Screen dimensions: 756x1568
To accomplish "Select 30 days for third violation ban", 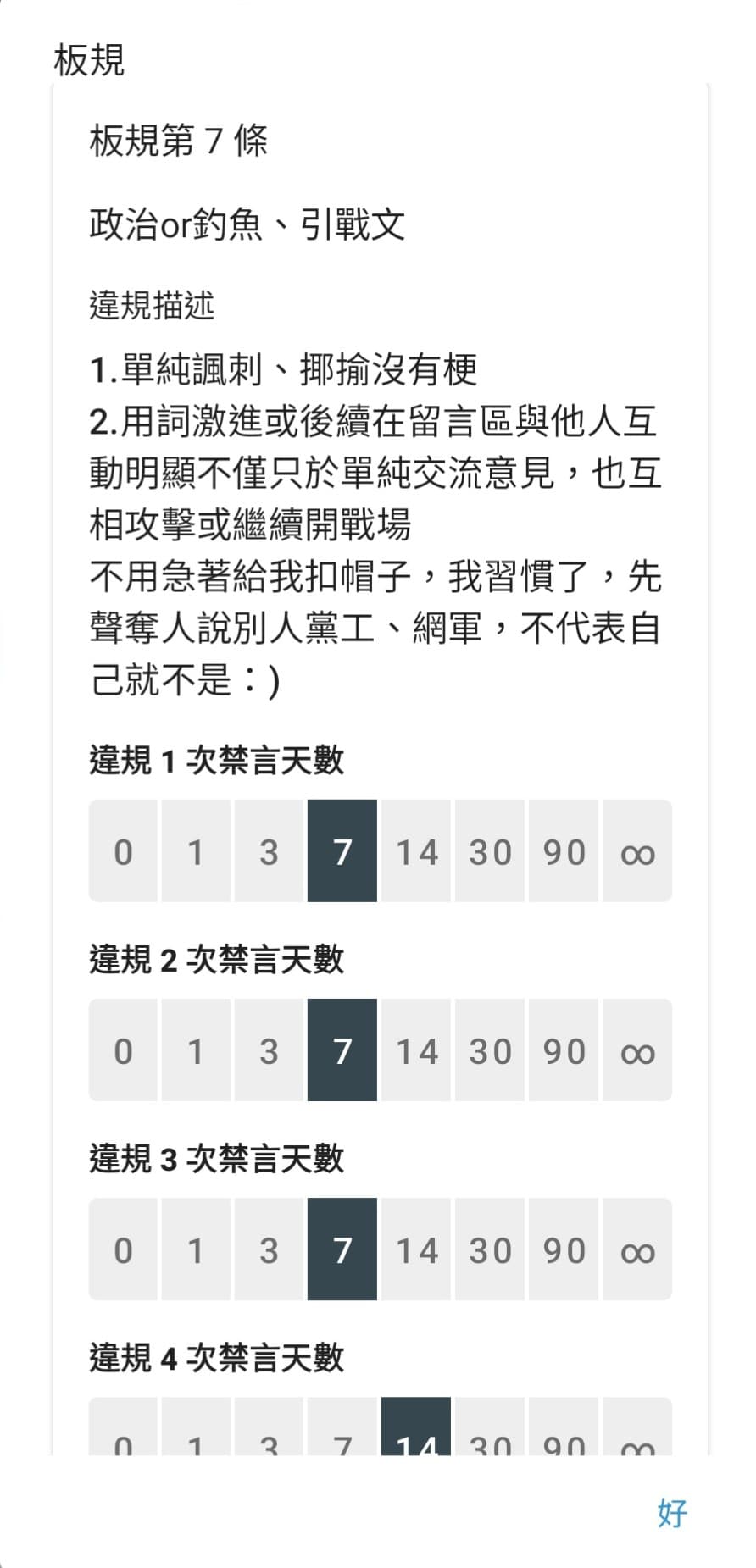I will click(x=490, y=1249).
